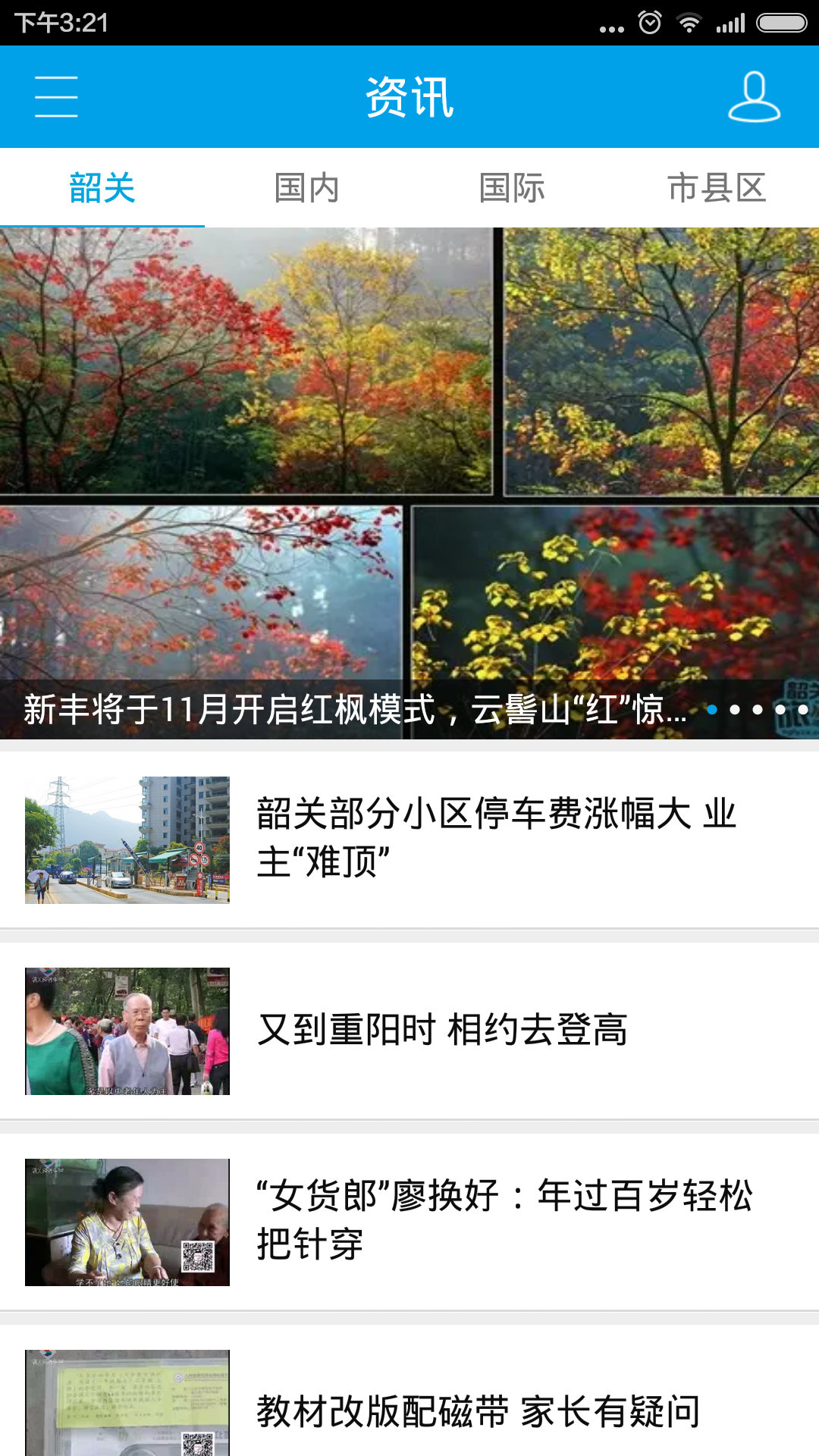Select the 韶关 tab

click(x=102, y=188)
